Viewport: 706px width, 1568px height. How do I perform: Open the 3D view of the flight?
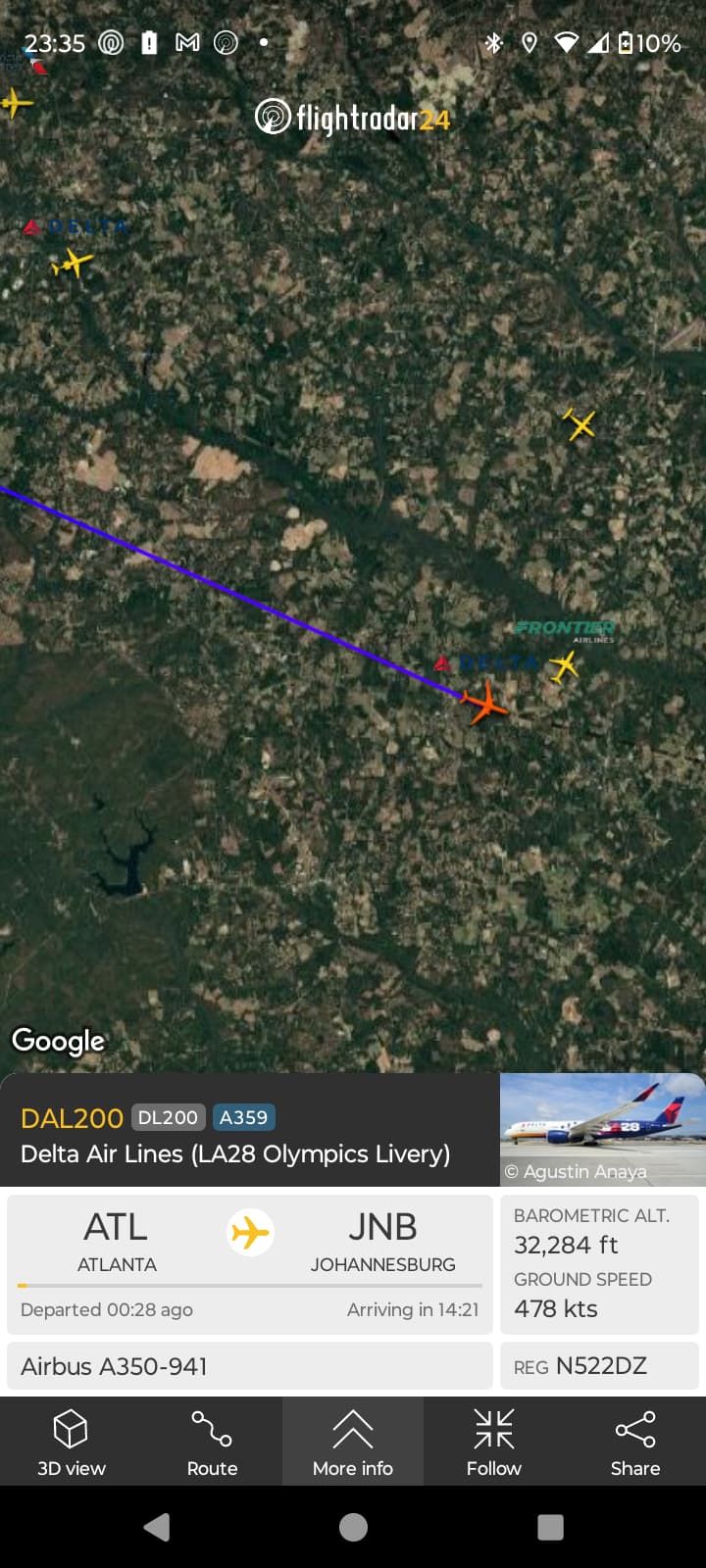point(71,1442)
